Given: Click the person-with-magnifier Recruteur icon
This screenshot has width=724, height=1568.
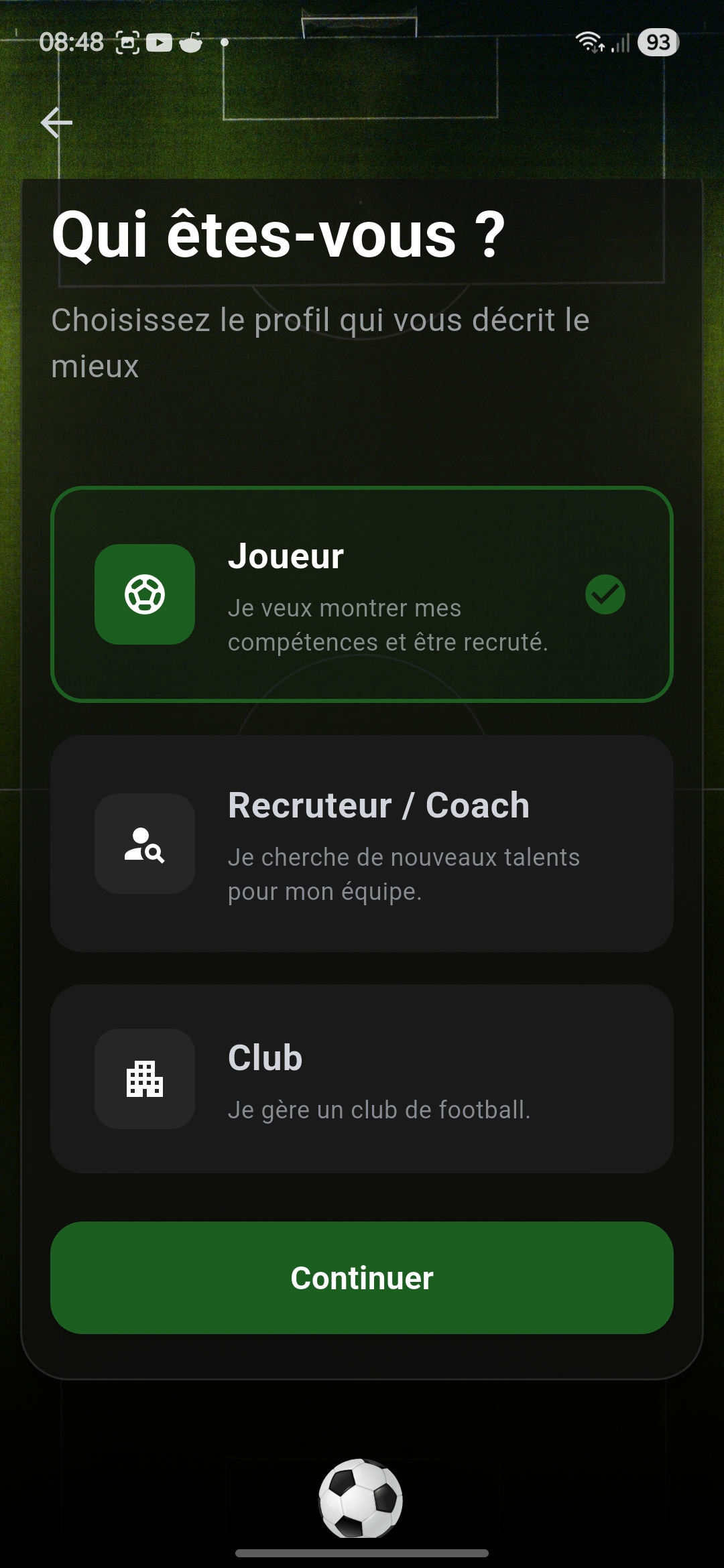Looking at the screenshot, I should pos(145,845).
